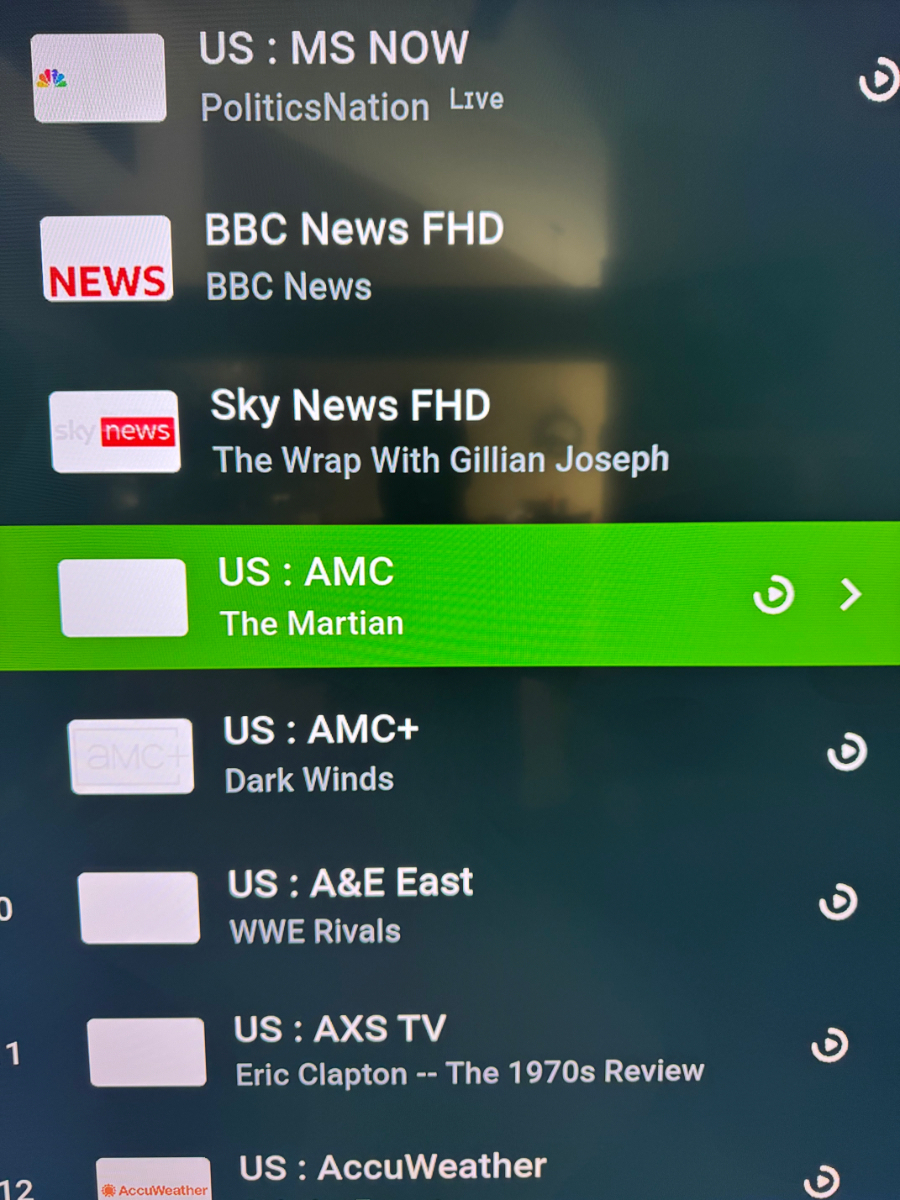Open the US : AccuWeather channel
900x1200 pixels.
(x=392, y=1167)
